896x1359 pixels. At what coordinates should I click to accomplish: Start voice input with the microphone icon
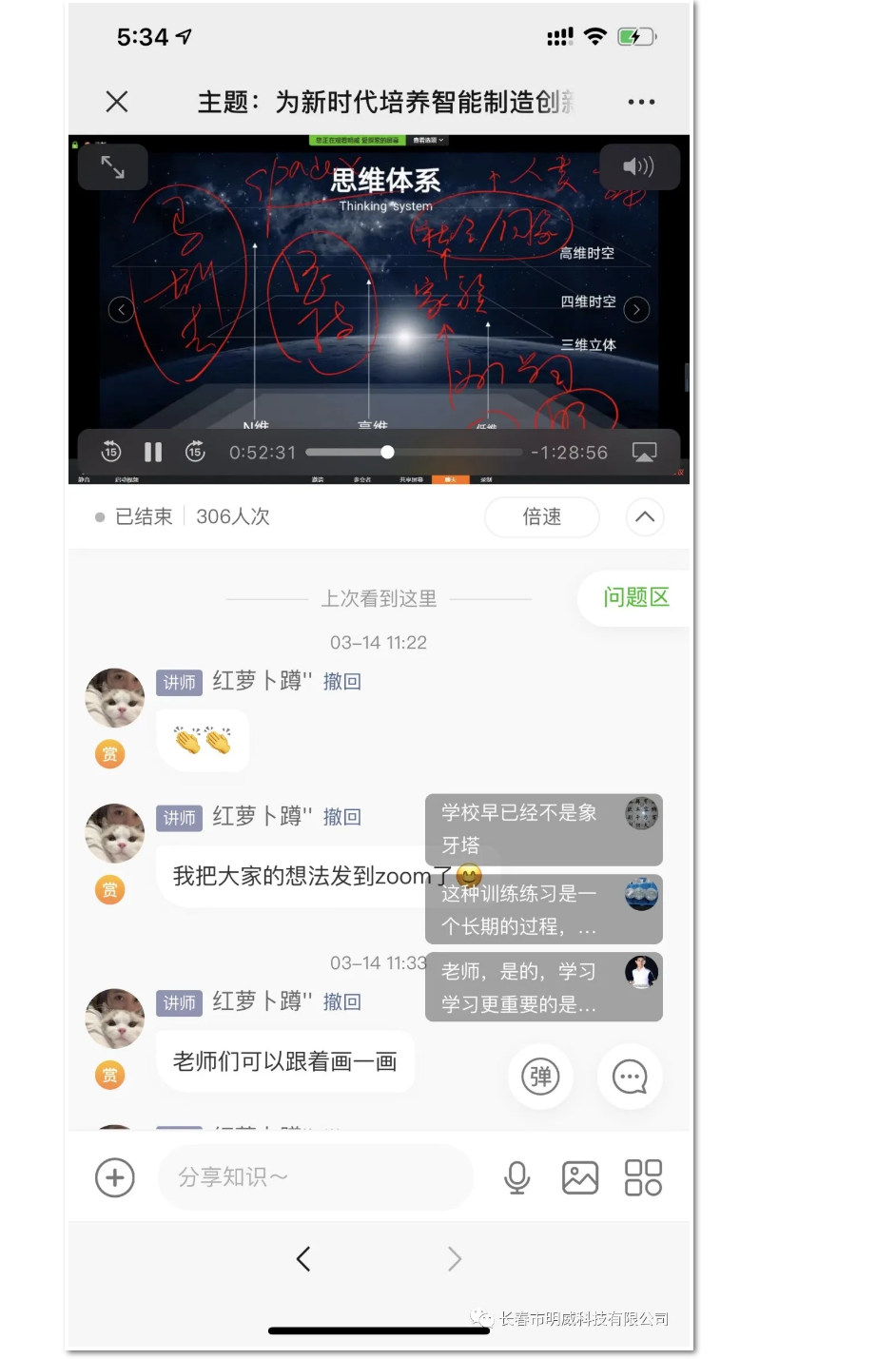pyautogui.click(x=516, y=1177)
